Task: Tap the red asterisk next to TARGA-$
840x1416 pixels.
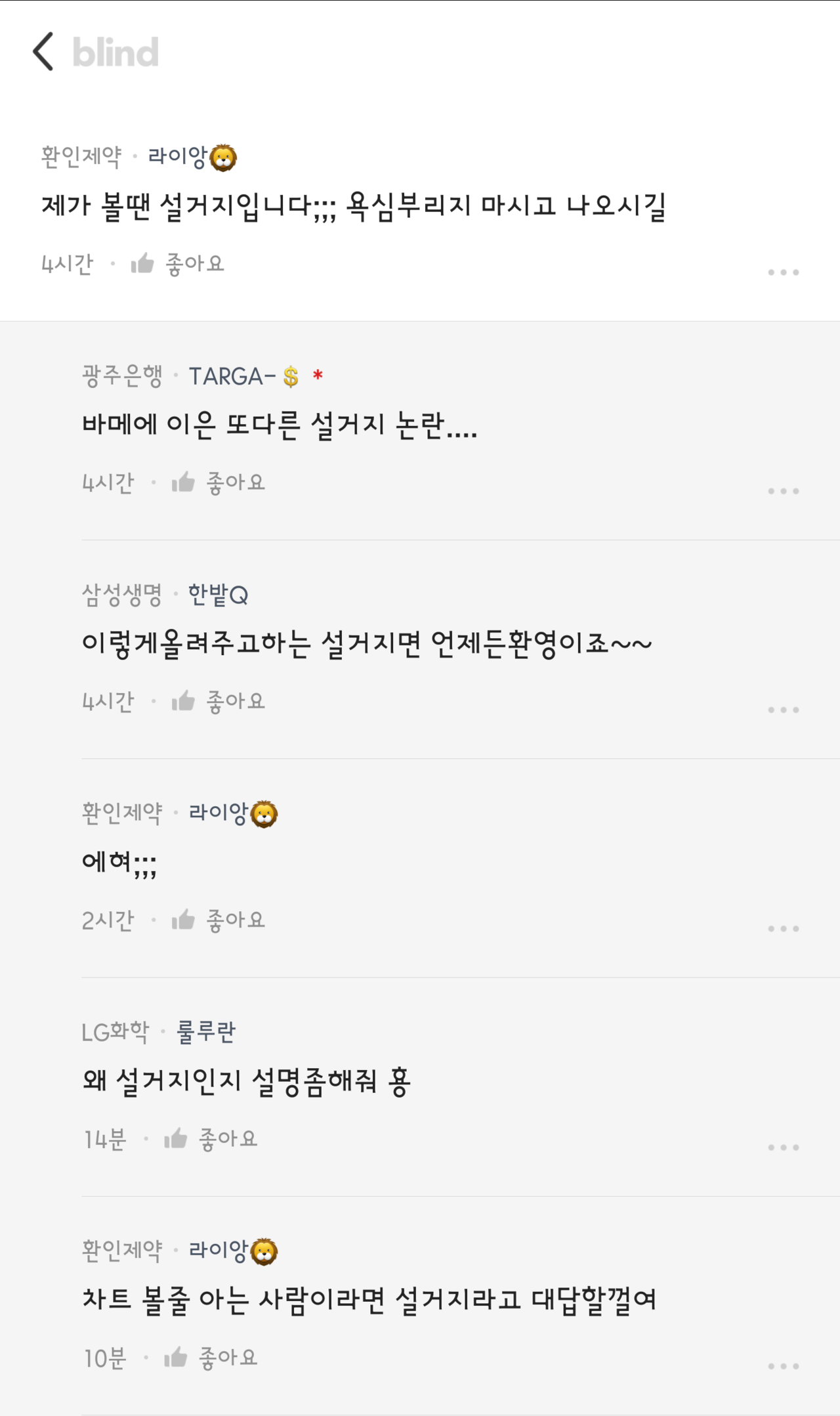Action: pos(319,376)
